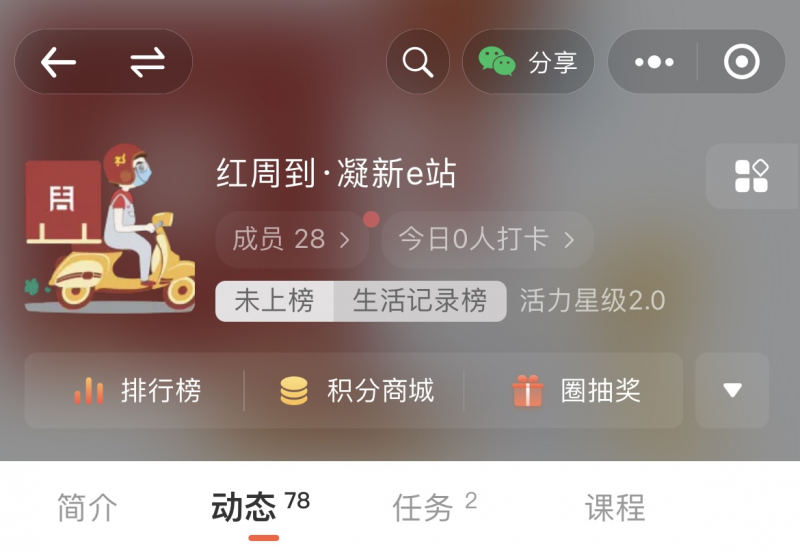Open 排行榜 leaderboard

(138, 391)
